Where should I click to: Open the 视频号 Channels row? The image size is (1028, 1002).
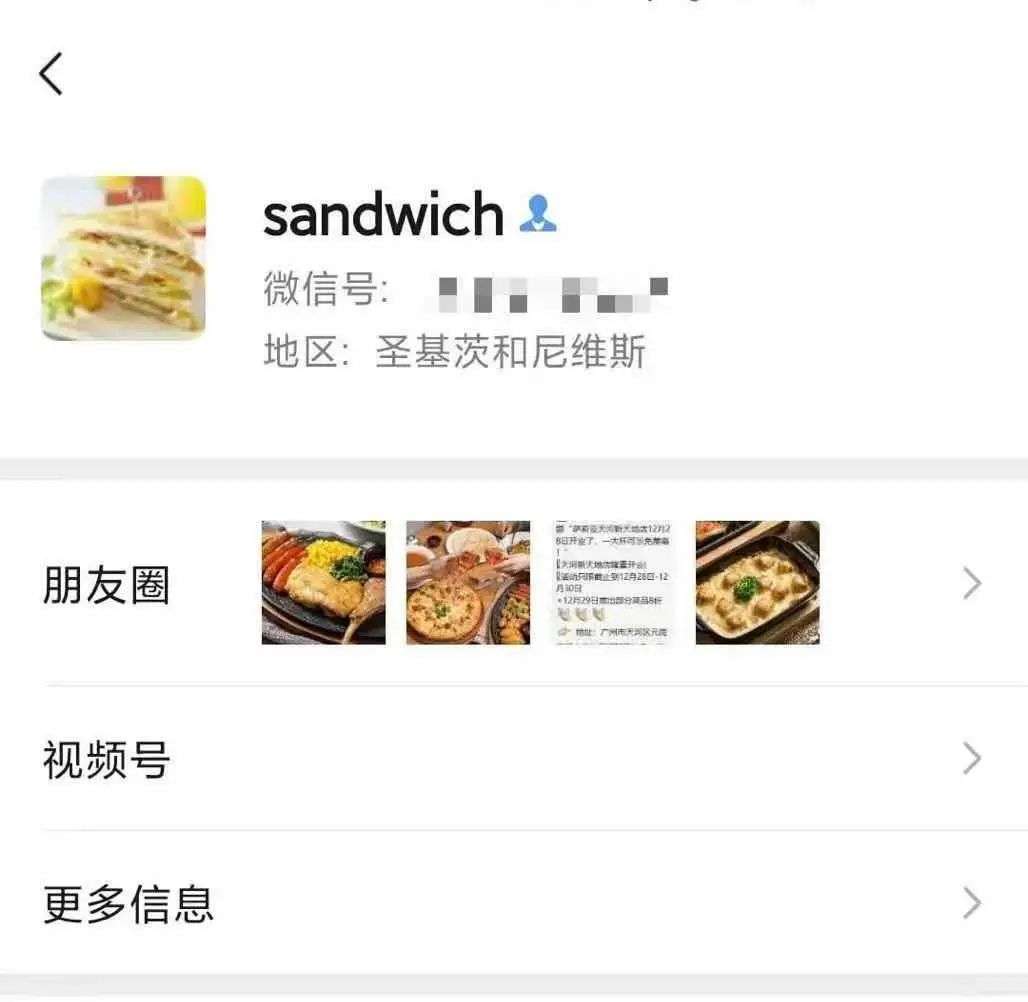(x=106, y=760)
